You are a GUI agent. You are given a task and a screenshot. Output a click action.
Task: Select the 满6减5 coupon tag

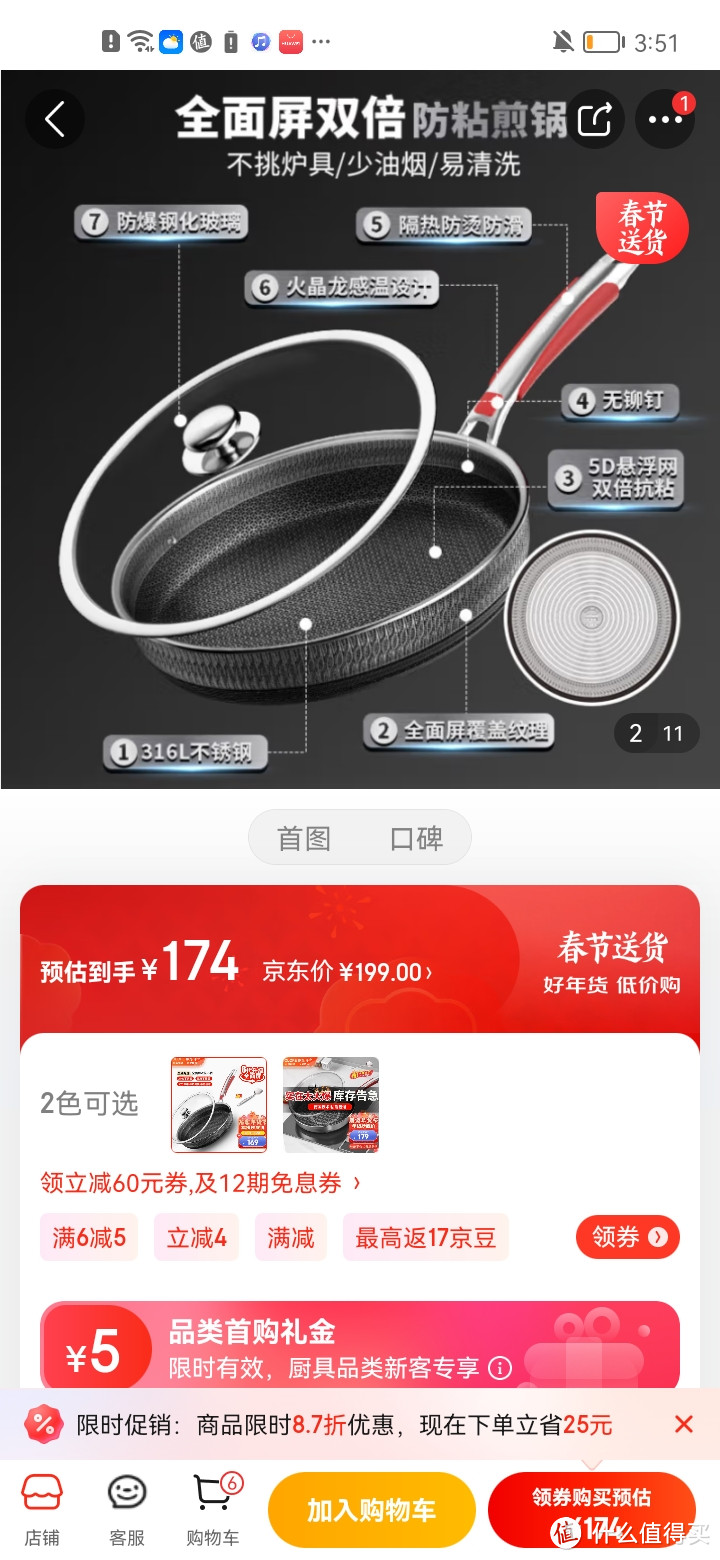(x=88, y=1237)
